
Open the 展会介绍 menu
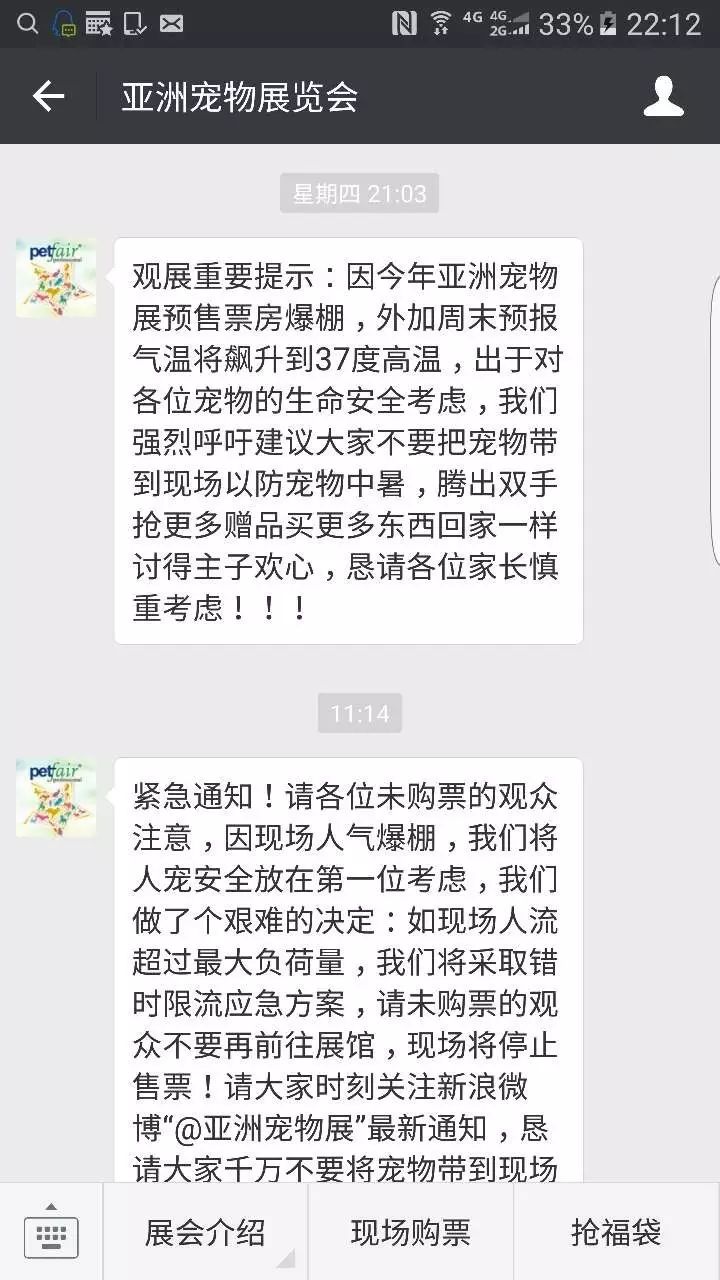pyautogui.click(x=205, y=1233)
